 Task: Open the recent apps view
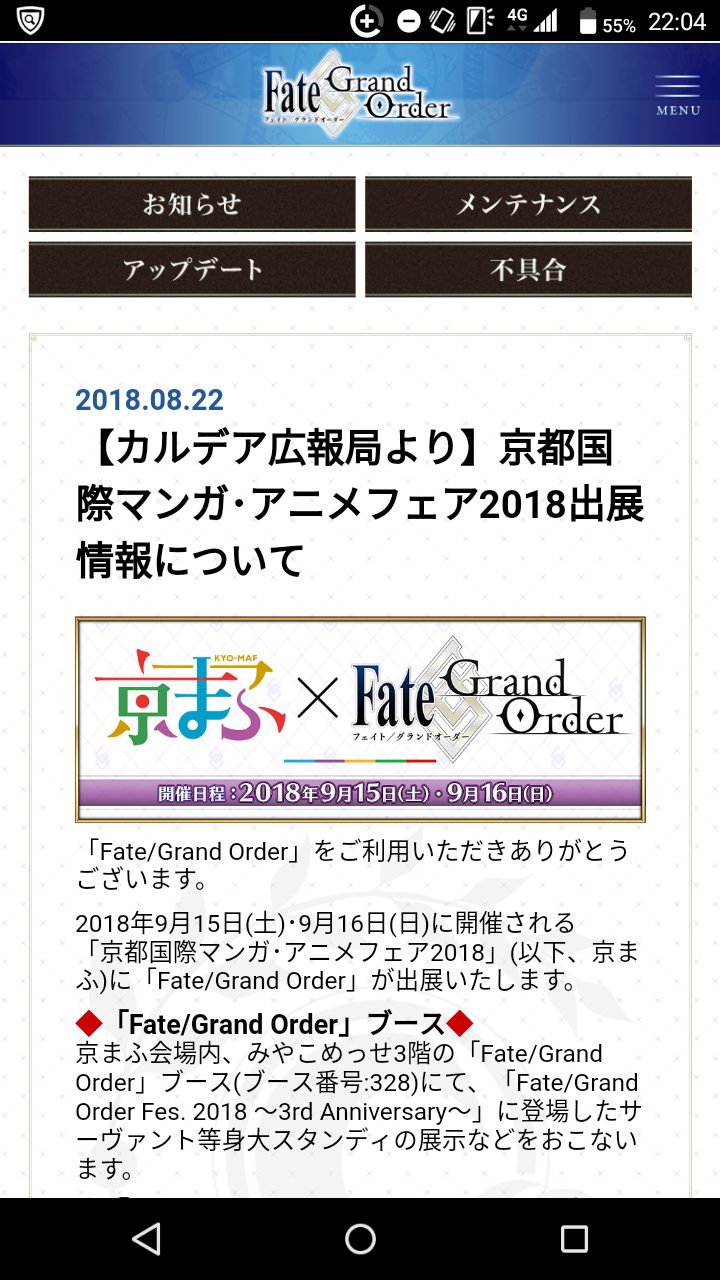[574, 1239]
